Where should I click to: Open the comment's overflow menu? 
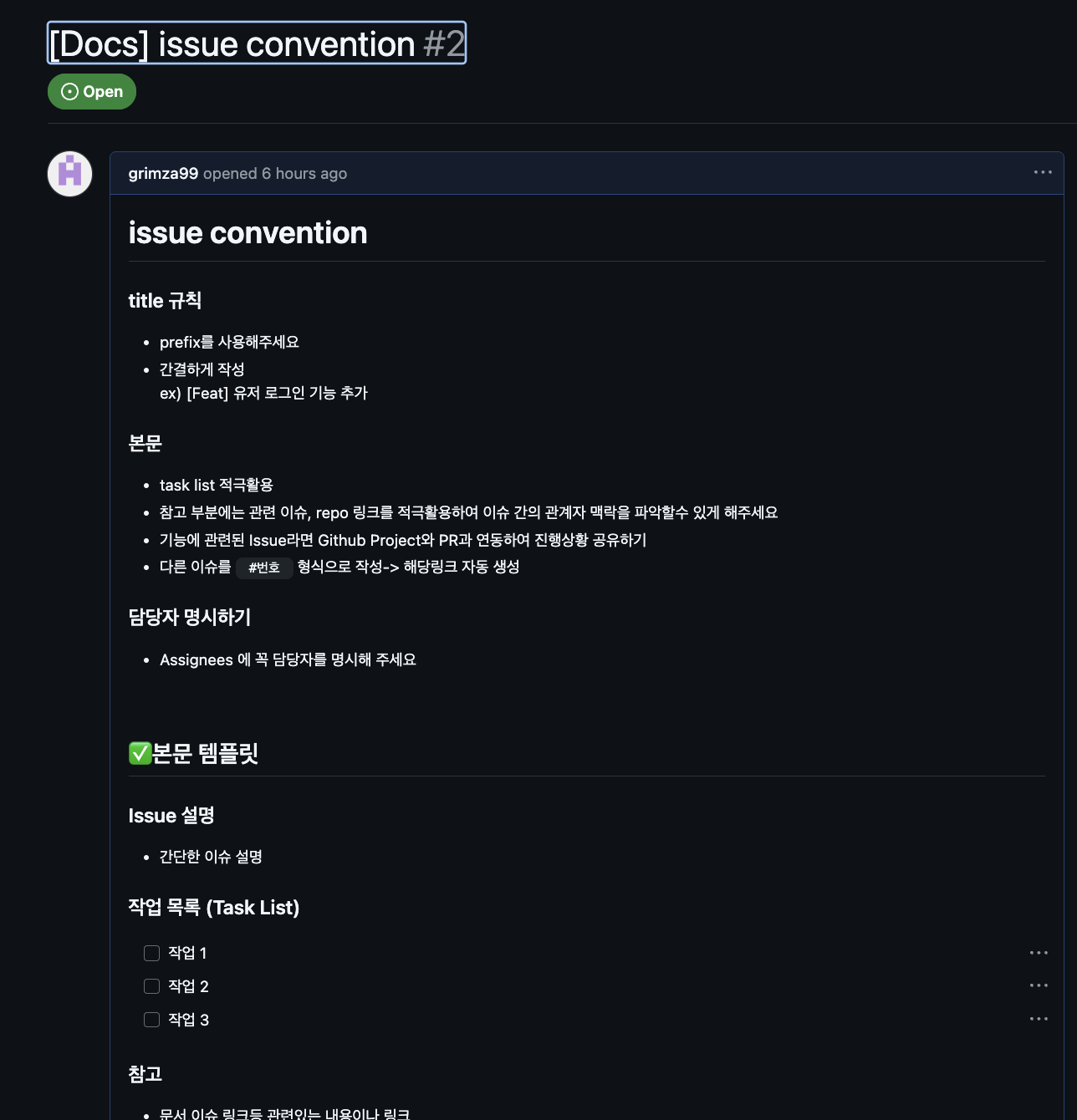tap(1043, 172)
